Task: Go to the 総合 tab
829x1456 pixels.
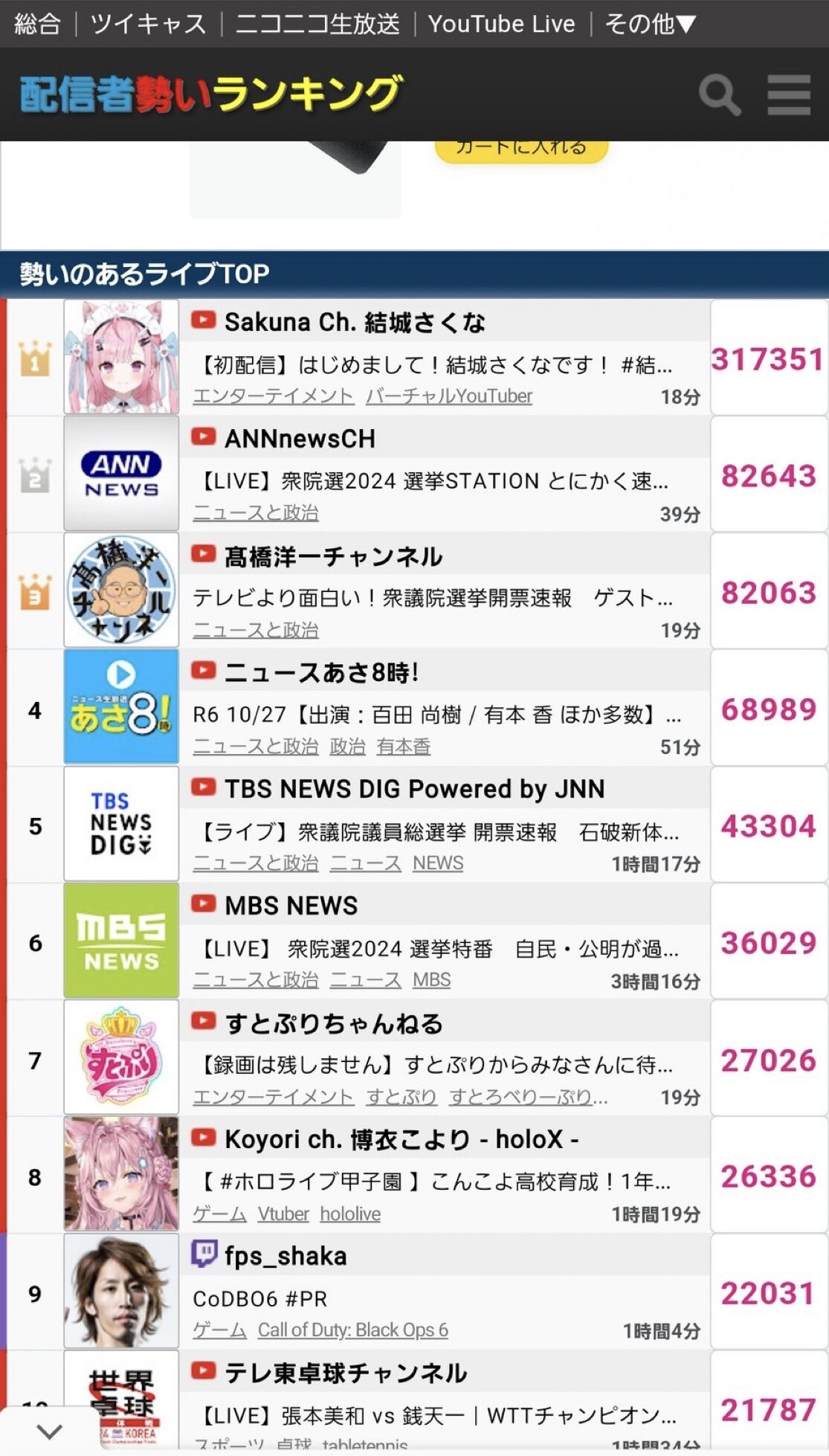Action: tap(37, 24)
